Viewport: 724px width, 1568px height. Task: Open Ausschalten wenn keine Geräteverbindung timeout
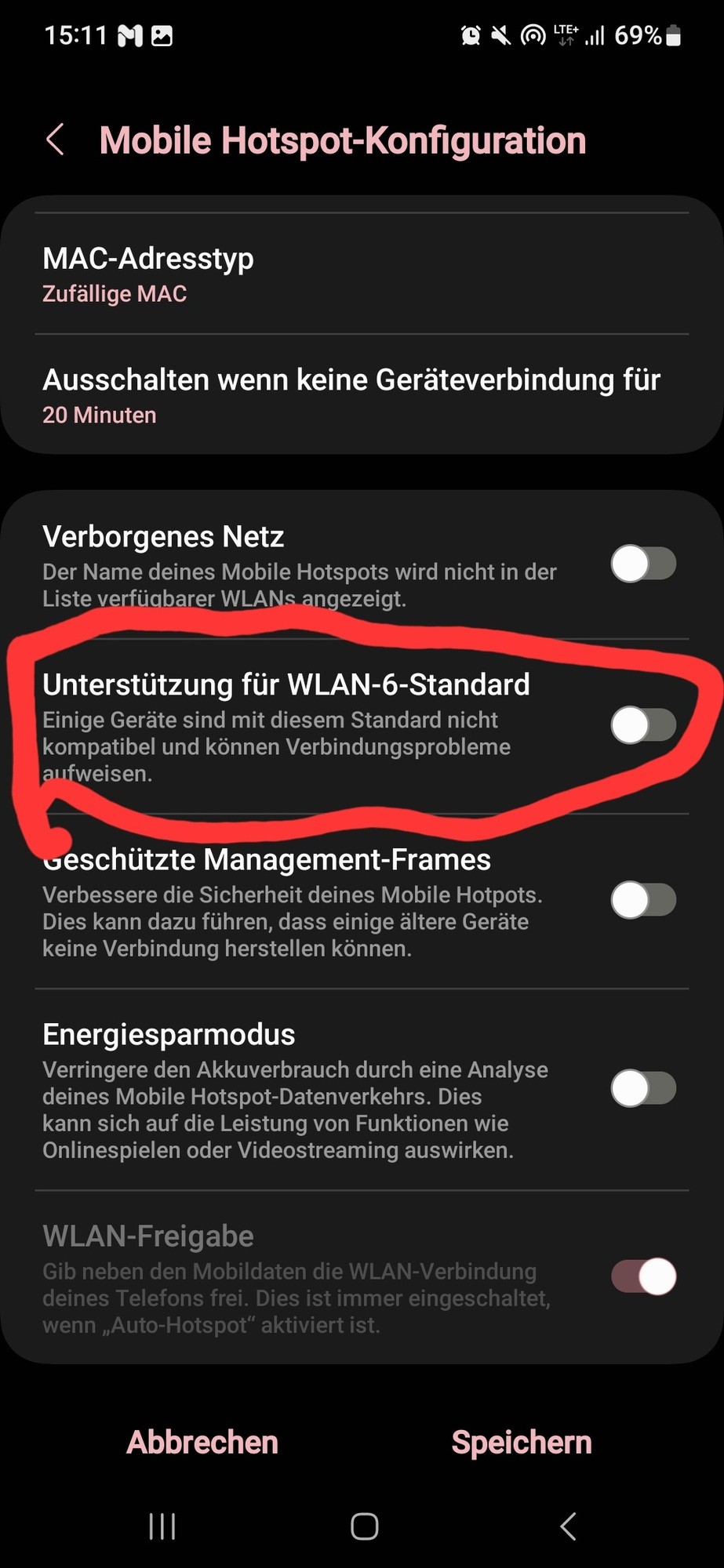pos(351,395)
